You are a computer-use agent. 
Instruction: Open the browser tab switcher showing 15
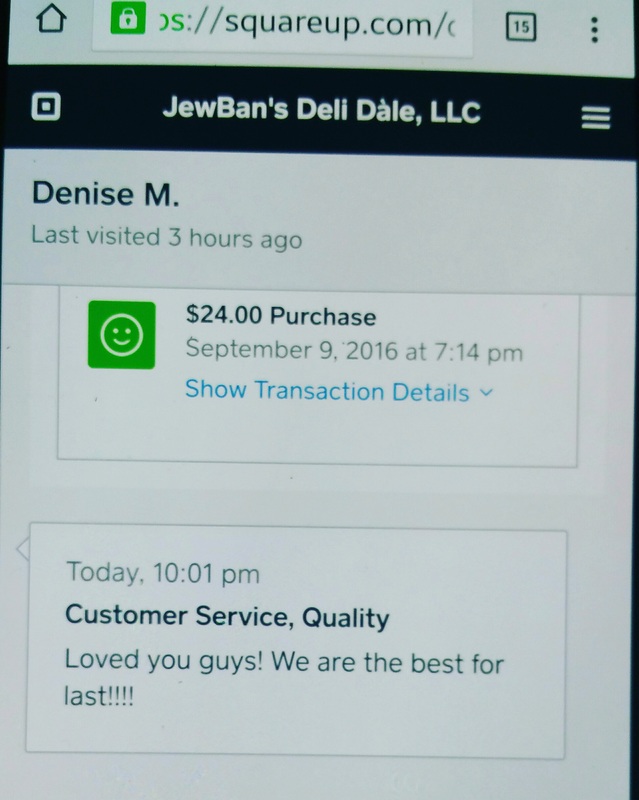point(520,27)
